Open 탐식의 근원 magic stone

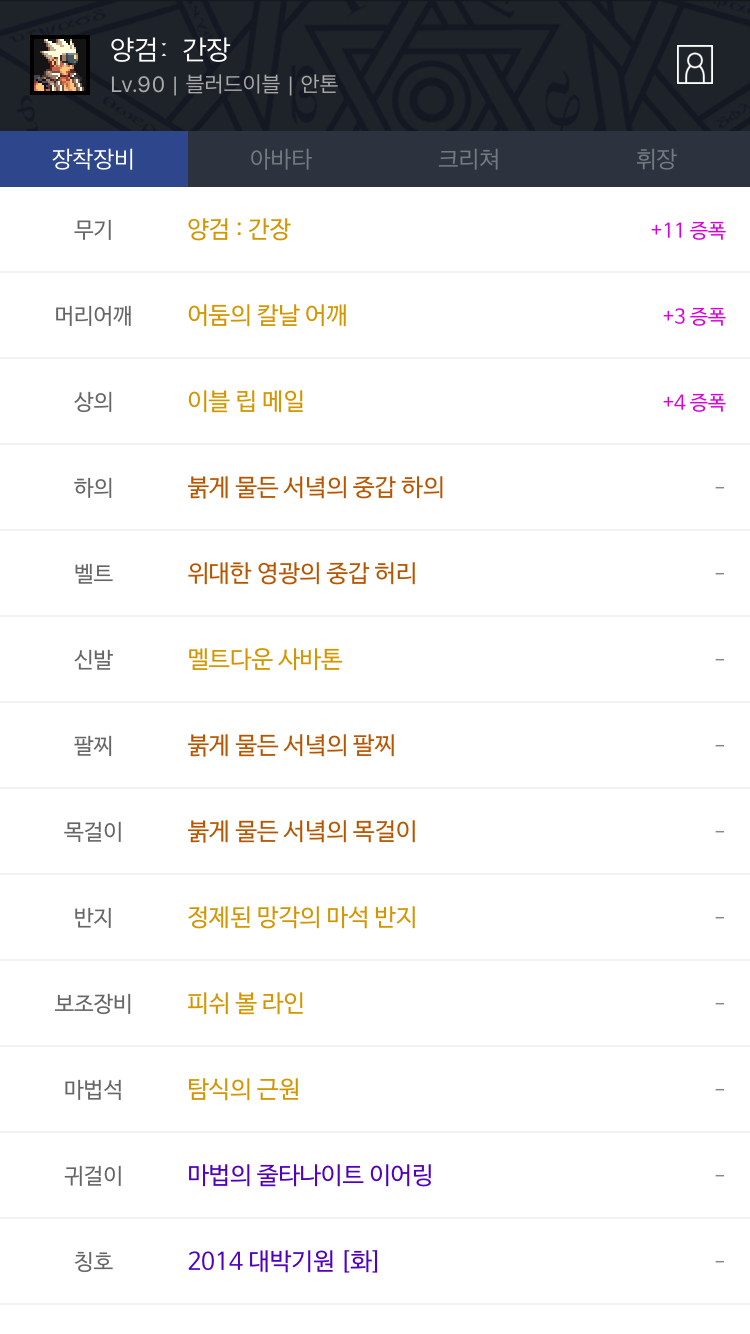pos(244,1090)
